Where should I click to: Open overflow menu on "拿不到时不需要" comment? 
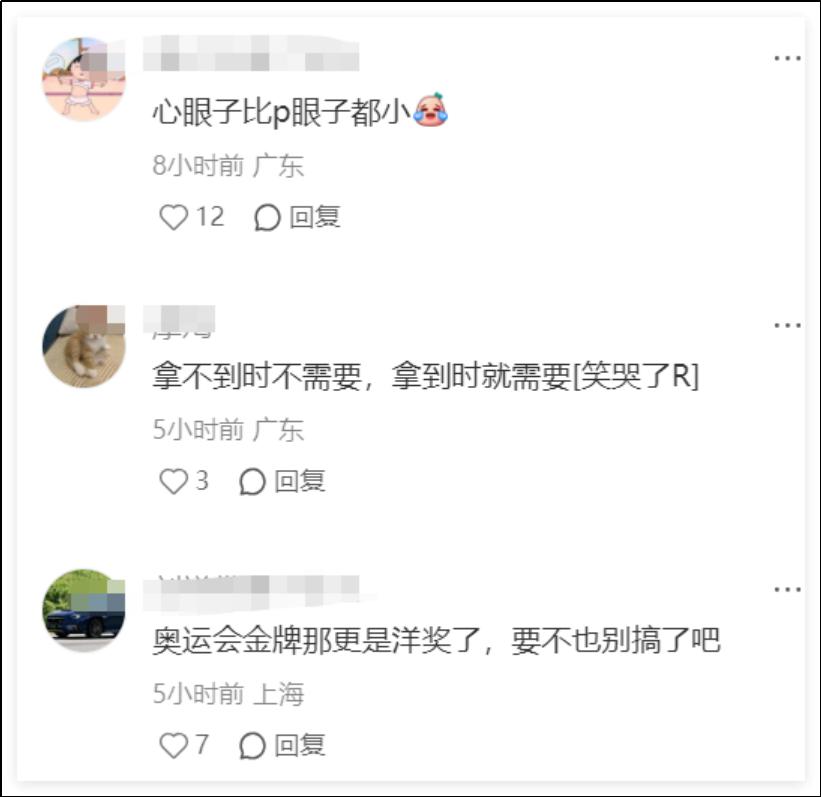(787, 326)
